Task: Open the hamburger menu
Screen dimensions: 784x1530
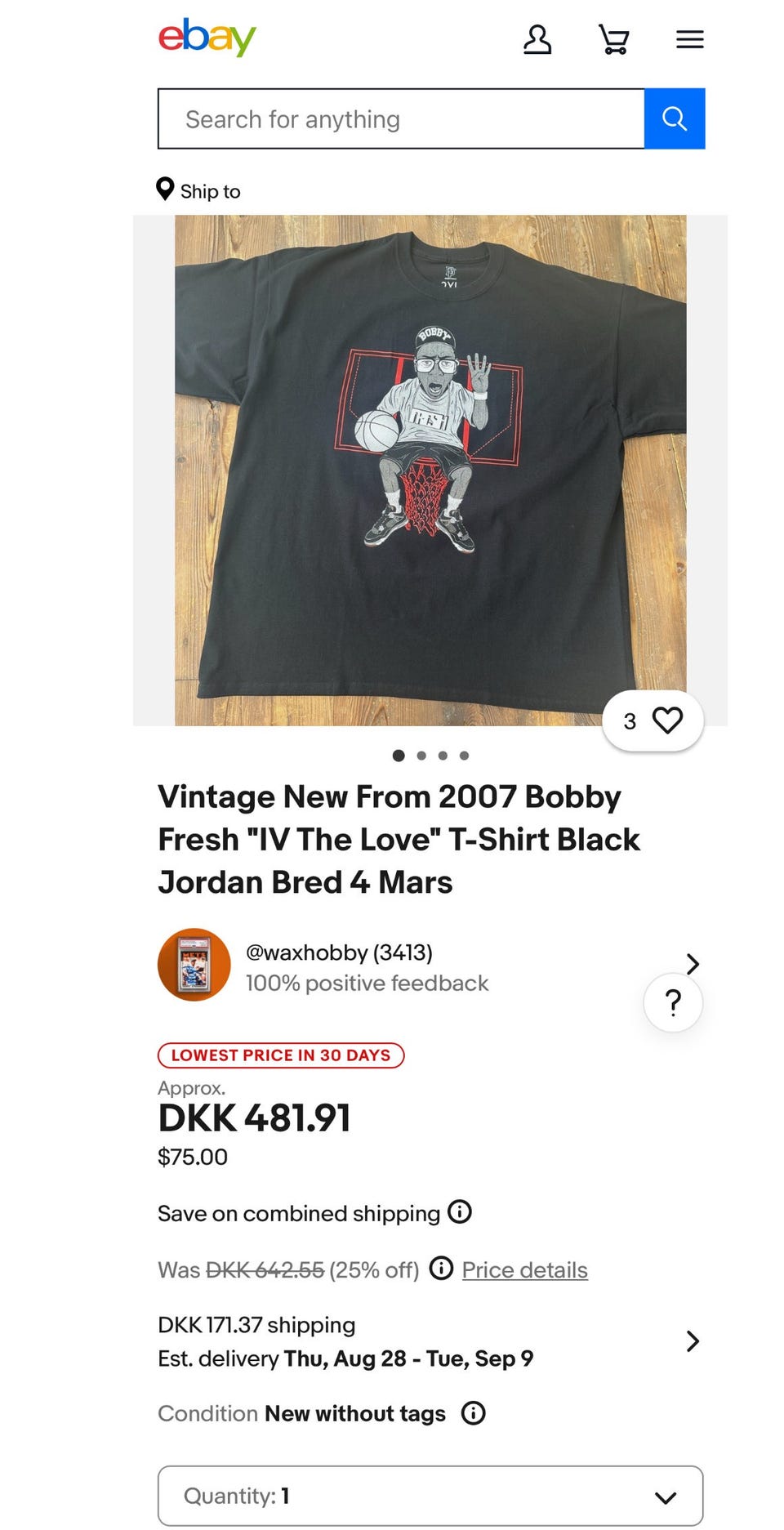Action: 689,39
